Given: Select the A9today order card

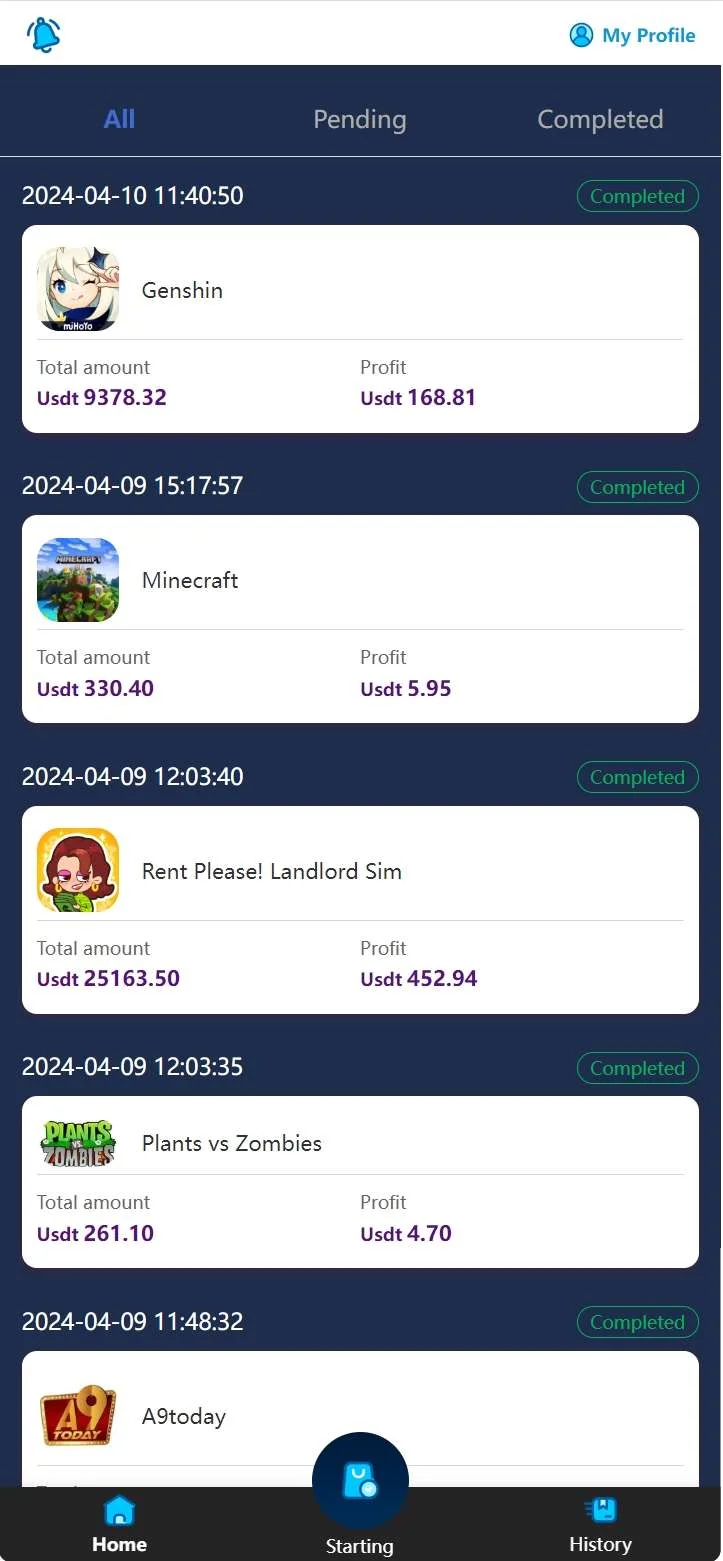Looking at the screenshot, I should tap(360, 1416).
